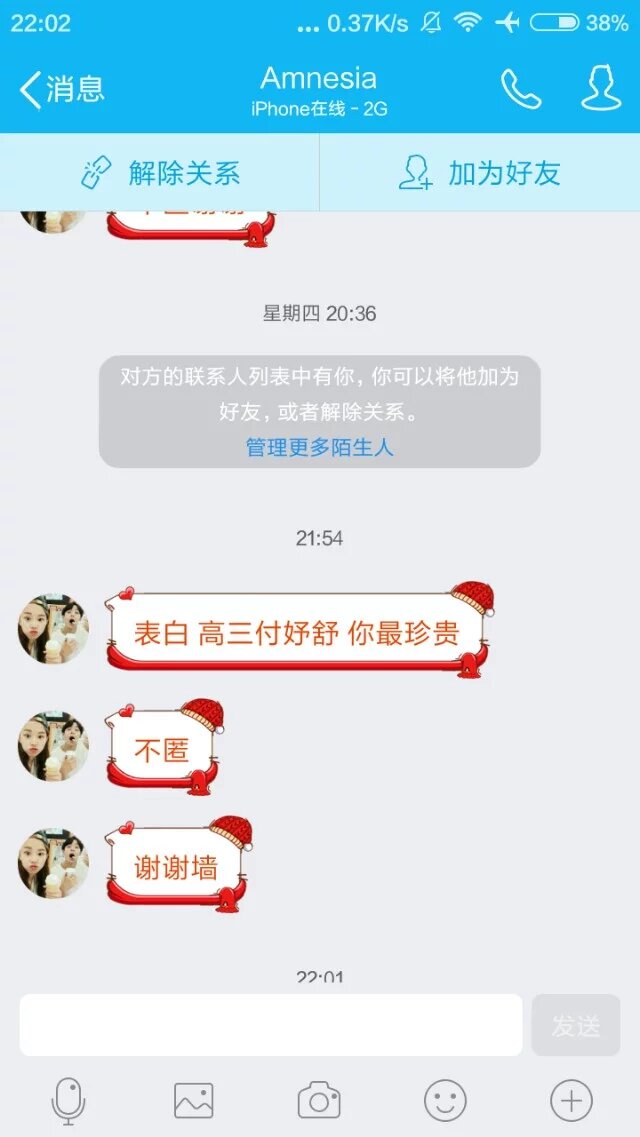Record a voice message with microphone
The width and height of the screenshot is (640, 1137).
coord(68,1101)
